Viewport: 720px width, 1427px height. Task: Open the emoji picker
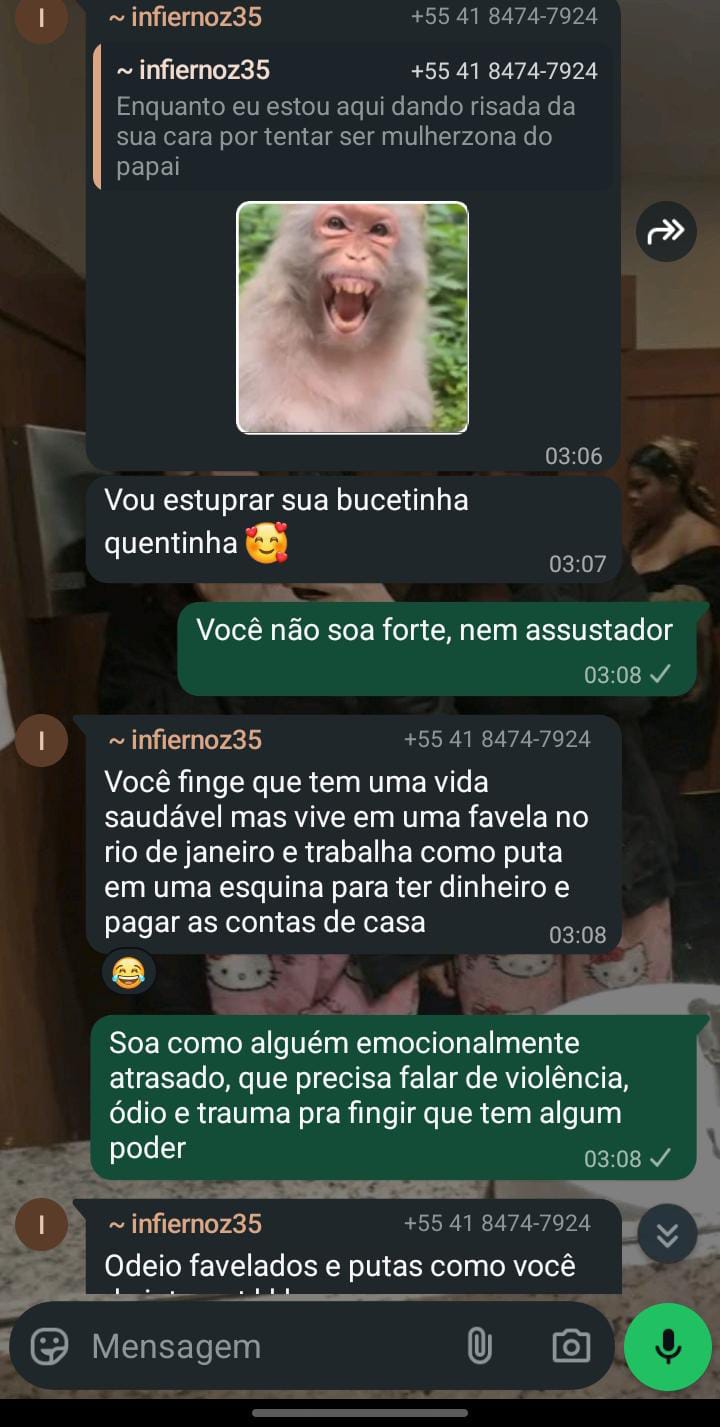pos(49,1346)
